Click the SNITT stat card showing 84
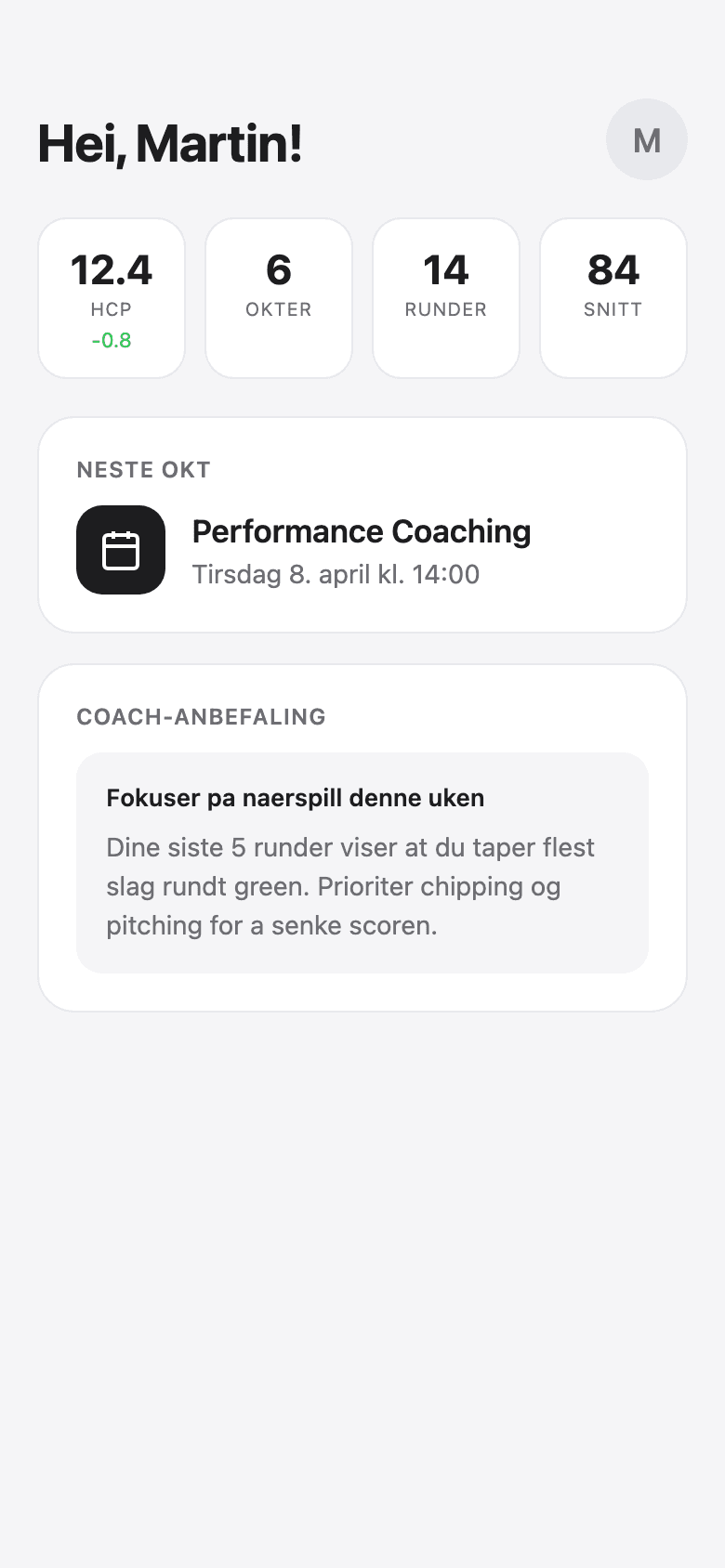725x1568 pixels. coord(613,297)
